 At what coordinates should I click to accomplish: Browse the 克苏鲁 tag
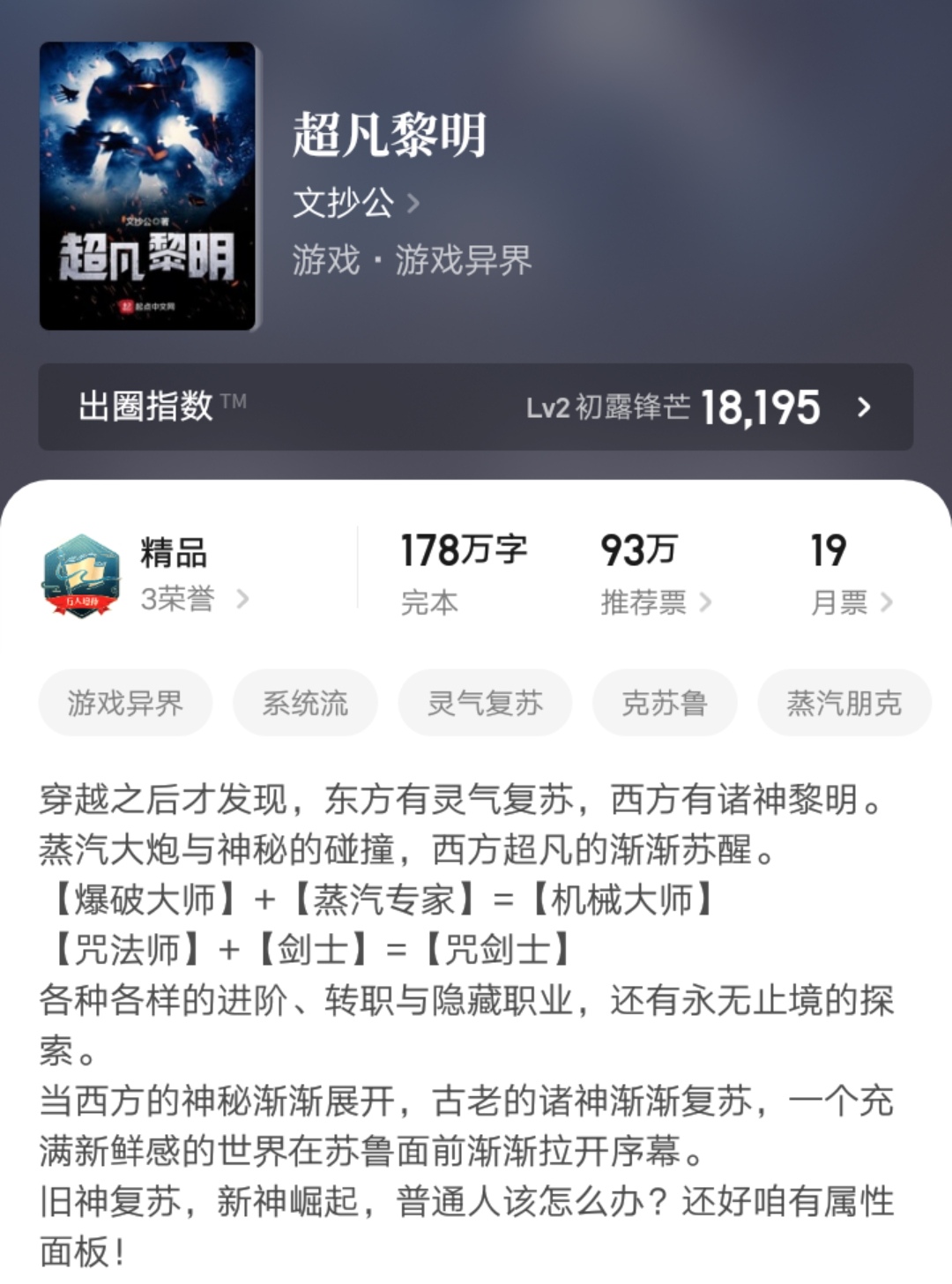(665, 703)
